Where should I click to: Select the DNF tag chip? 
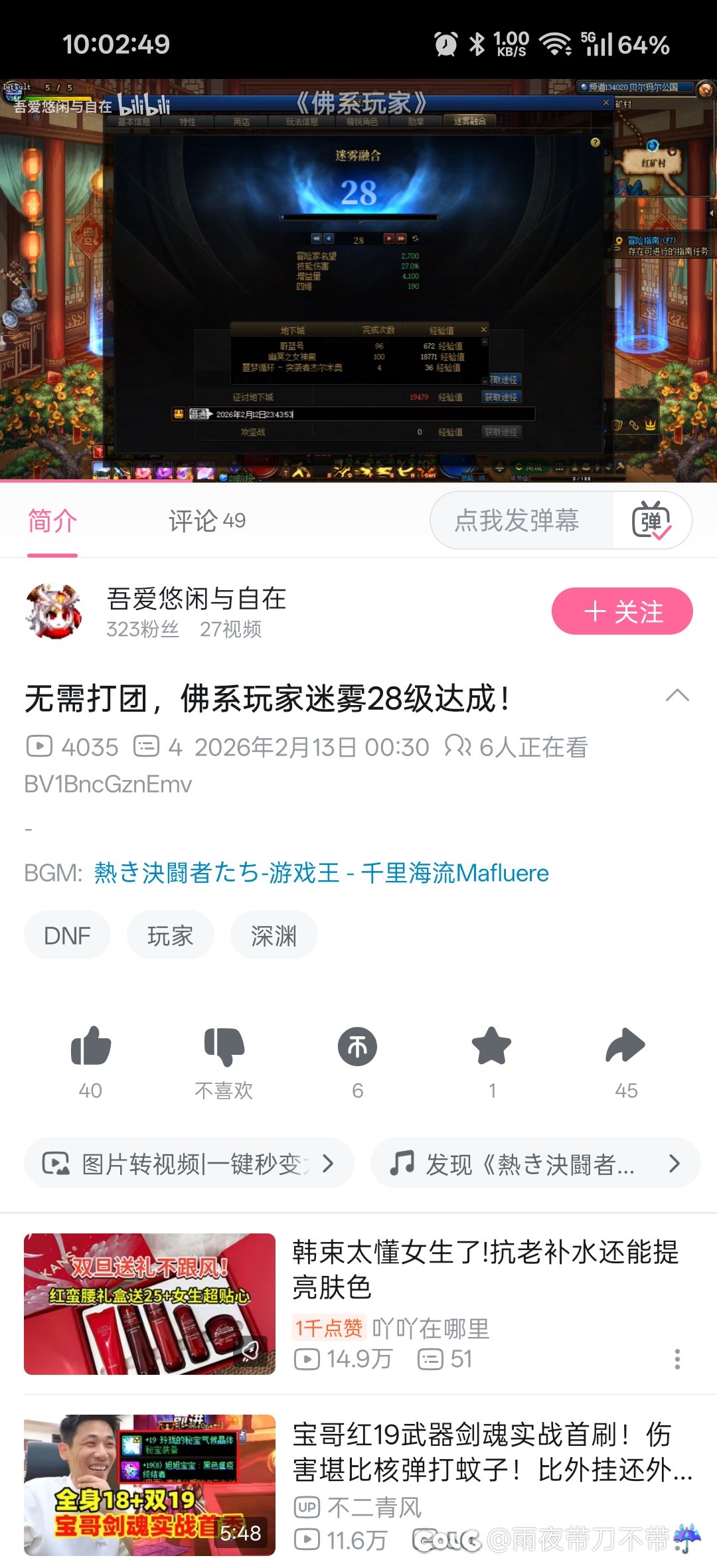pyautogui.click(x=67, y=936)
